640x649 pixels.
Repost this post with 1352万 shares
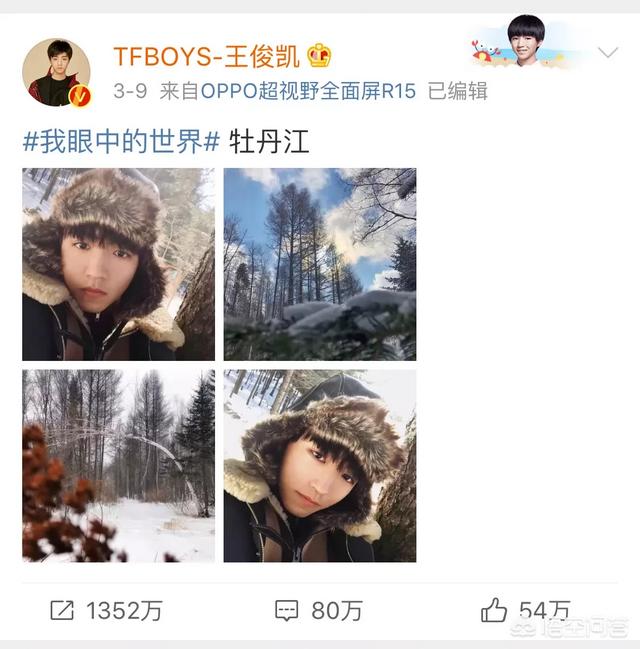point(105,610)
